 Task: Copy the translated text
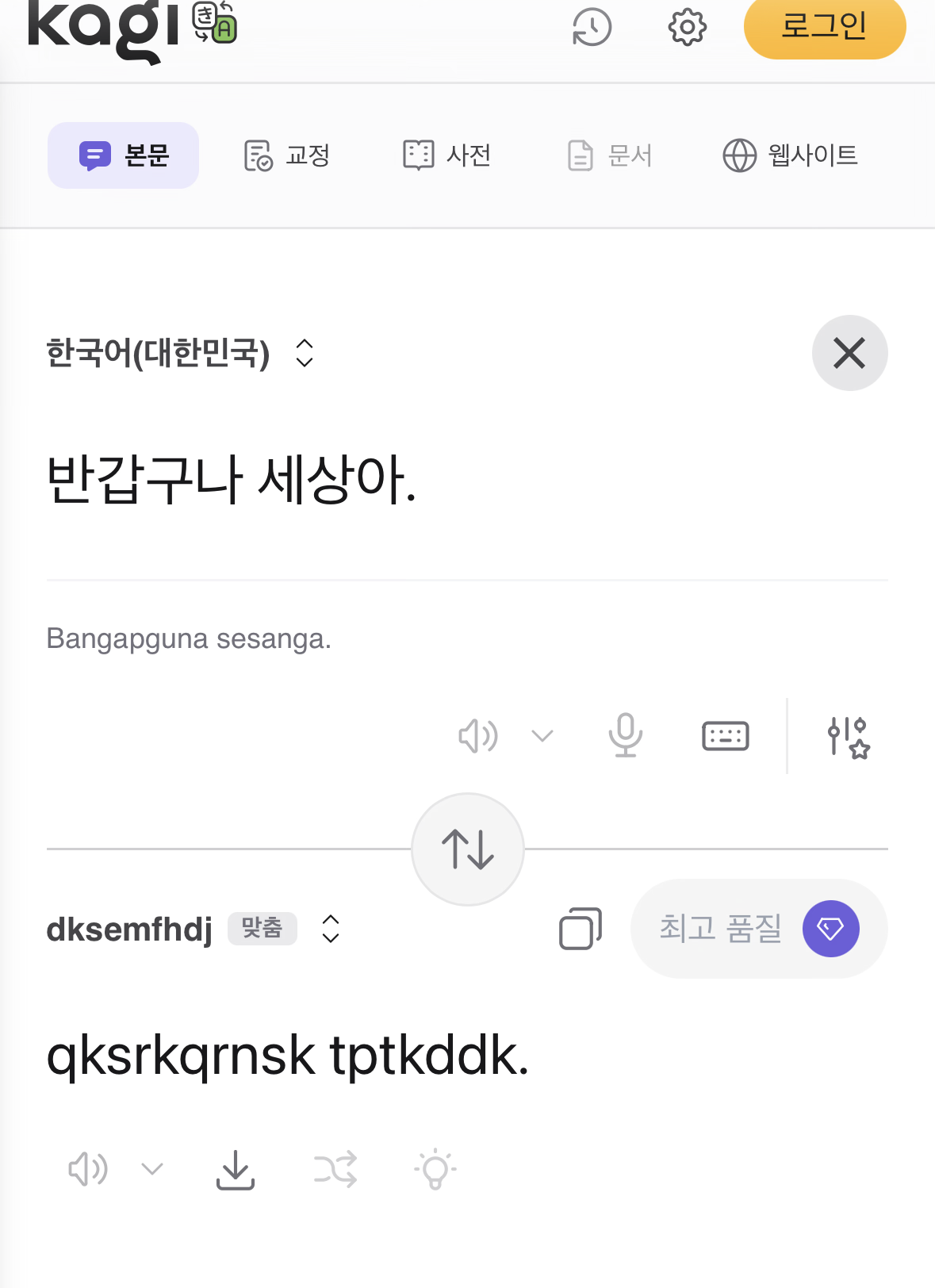[x=581, y=929]
